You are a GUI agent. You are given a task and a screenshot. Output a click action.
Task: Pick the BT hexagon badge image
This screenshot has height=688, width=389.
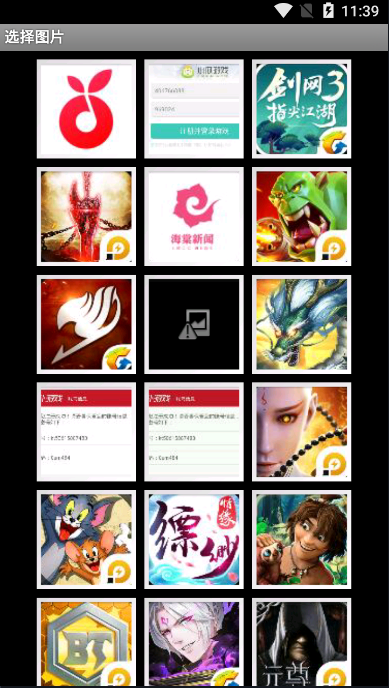click(x=86, y=643)
